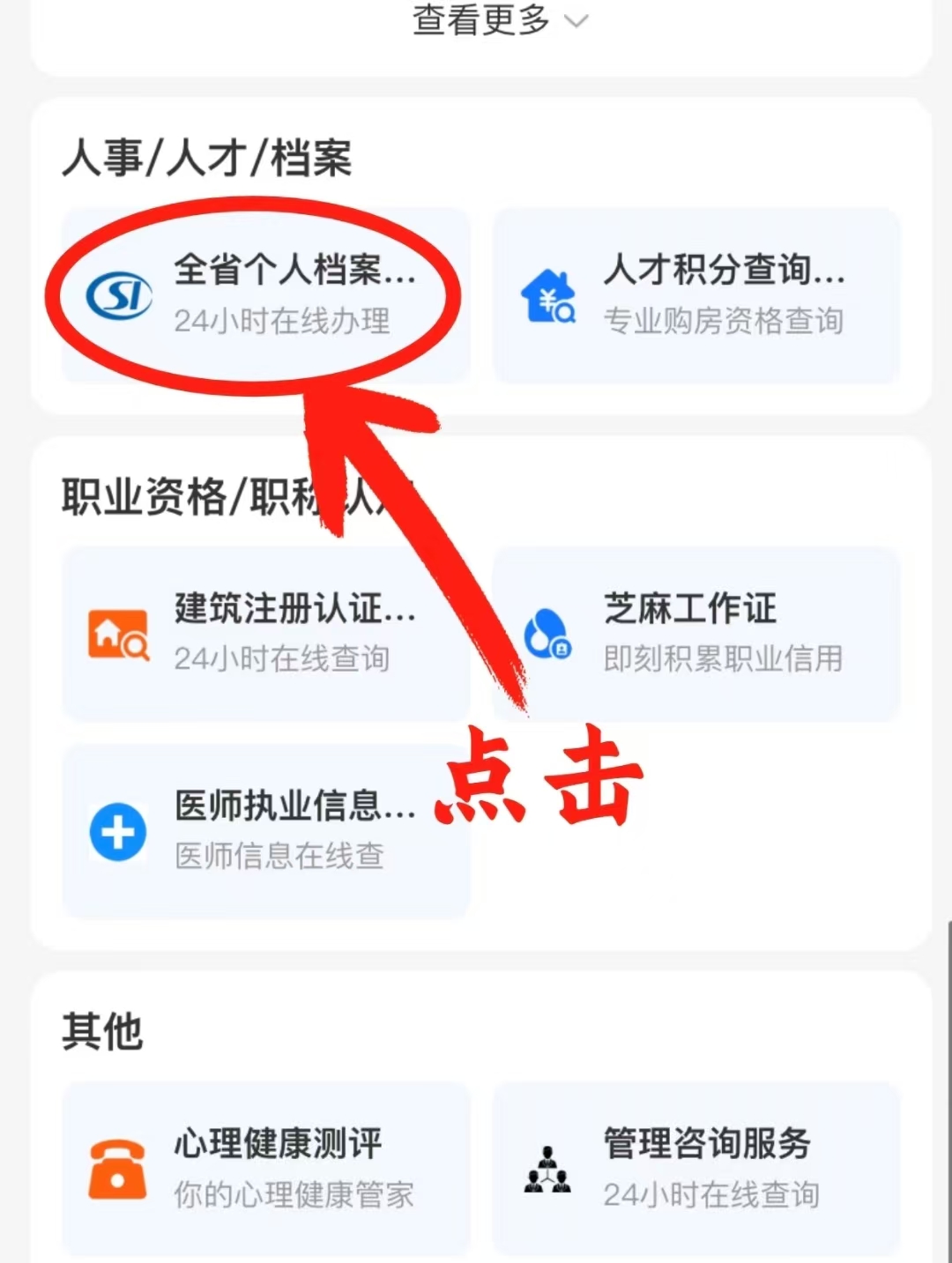Open 医师执业信息 lookup card
Screen dimensions: 952x1263
264,830
